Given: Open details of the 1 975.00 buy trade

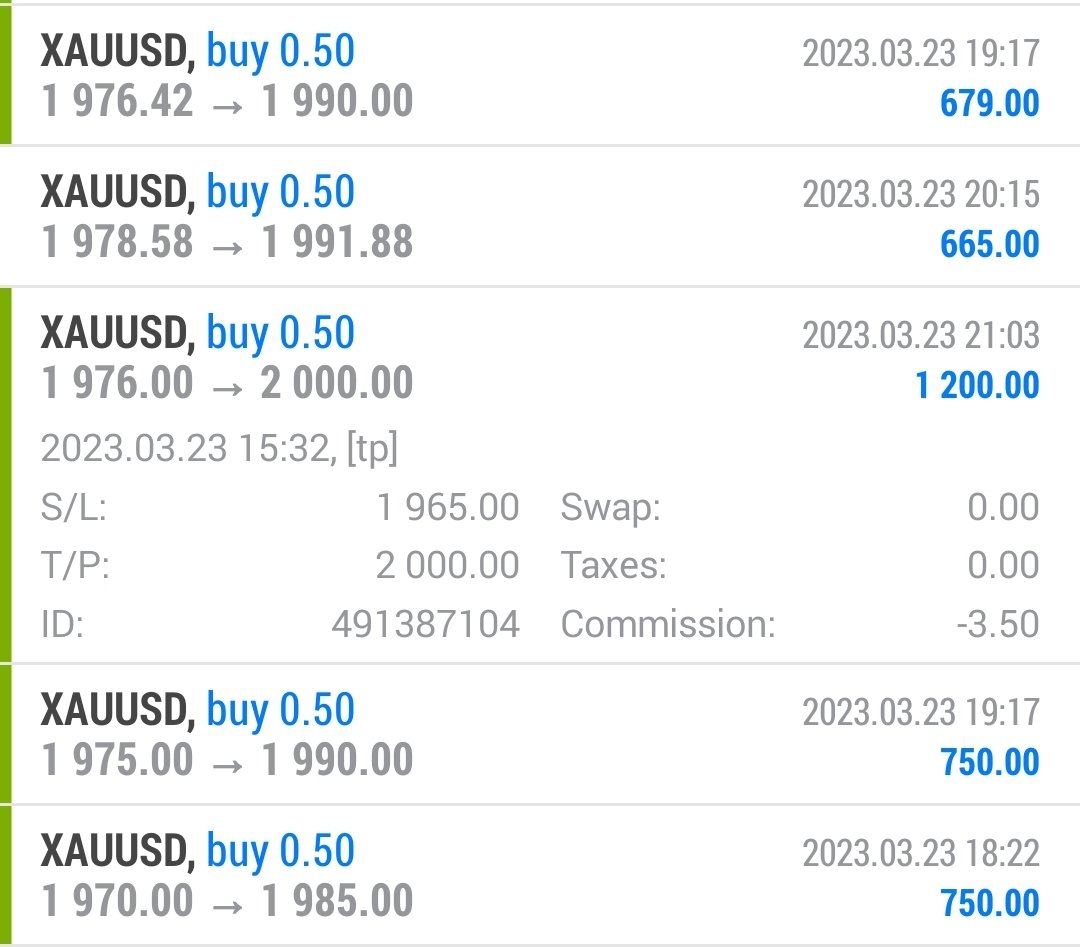Looking at the screenshot, I should pos(540,735).
